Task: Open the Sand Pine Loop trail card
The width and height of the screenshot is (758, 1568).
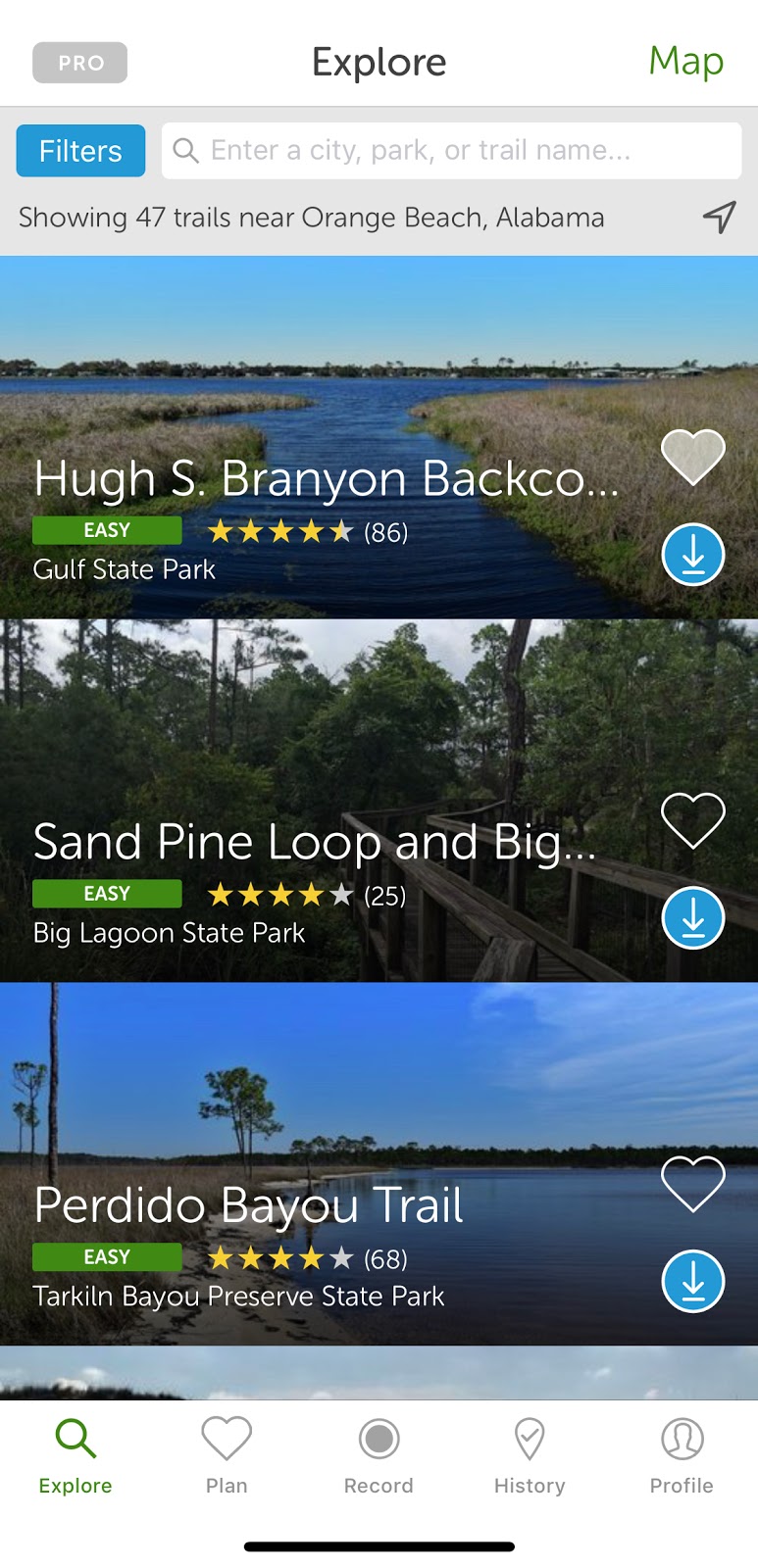Action: (314, 843)
